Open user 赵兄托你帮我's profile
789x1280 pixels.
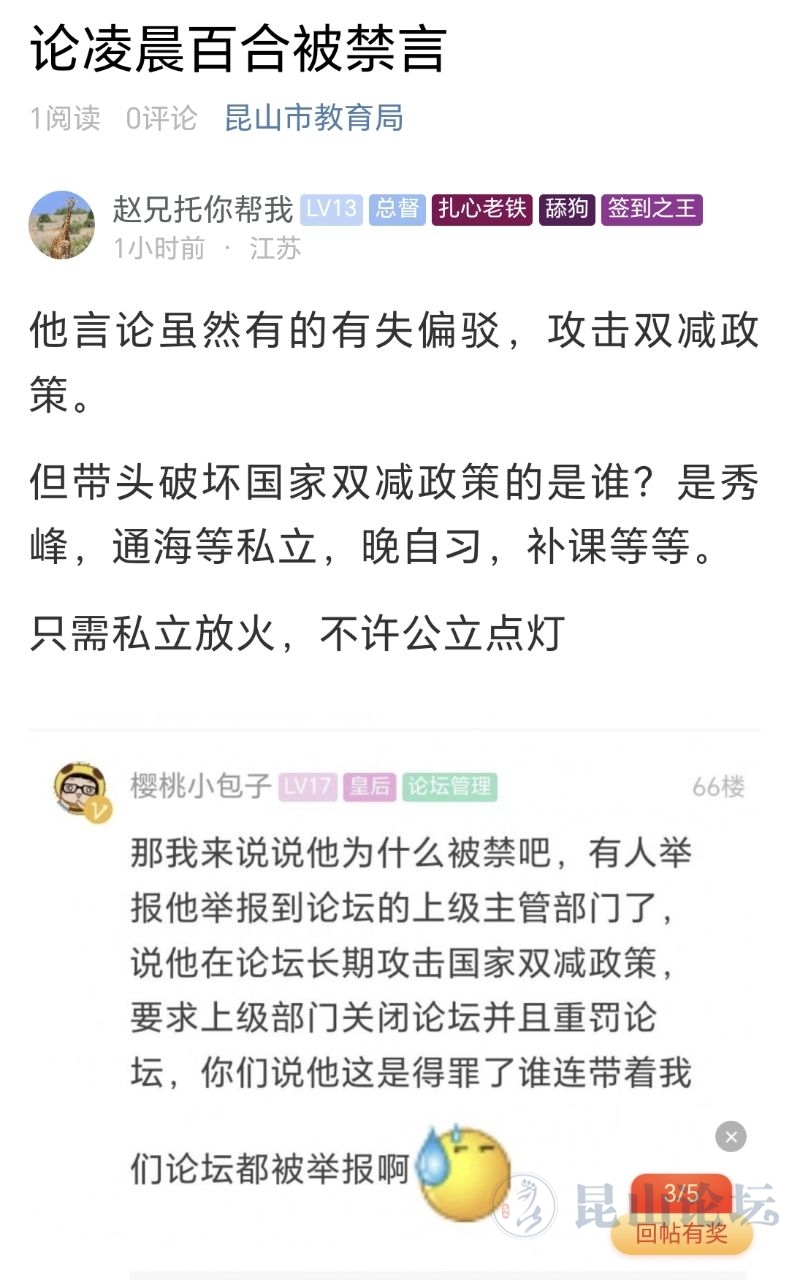203,209
